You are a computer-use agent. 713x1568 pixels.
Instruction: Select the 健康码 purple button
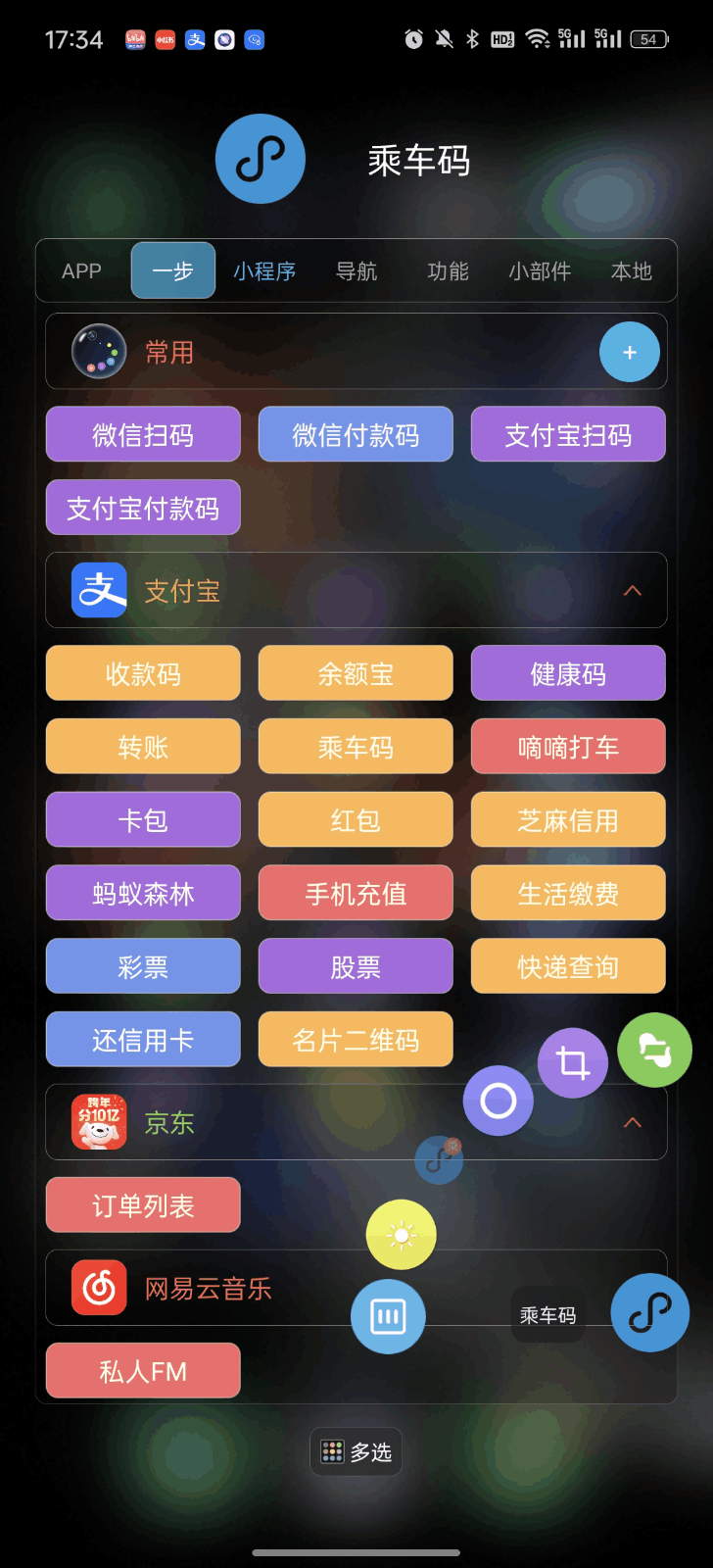point(568,672)
